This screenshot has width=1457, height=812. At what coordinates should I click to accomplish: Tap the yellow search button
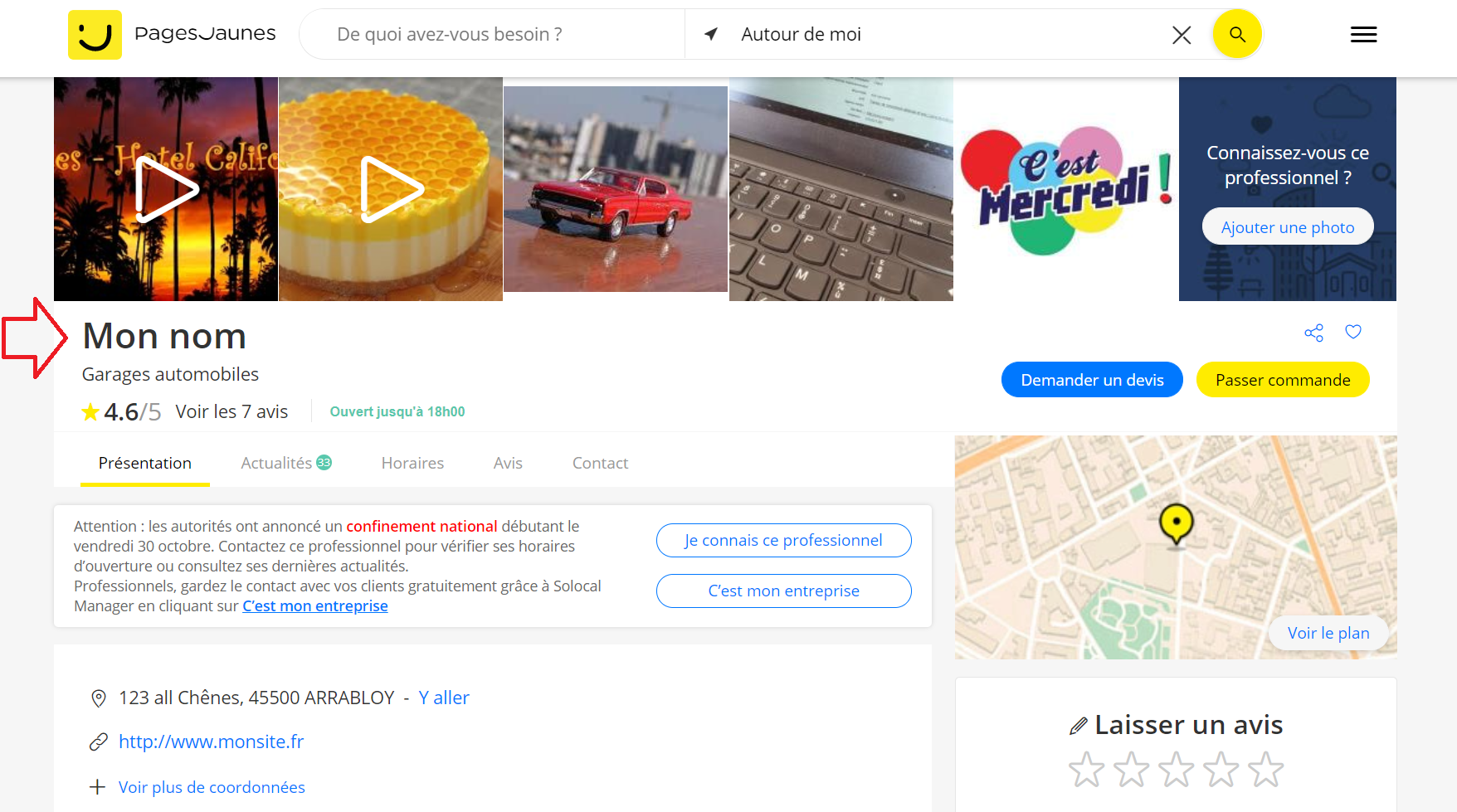1236,34
